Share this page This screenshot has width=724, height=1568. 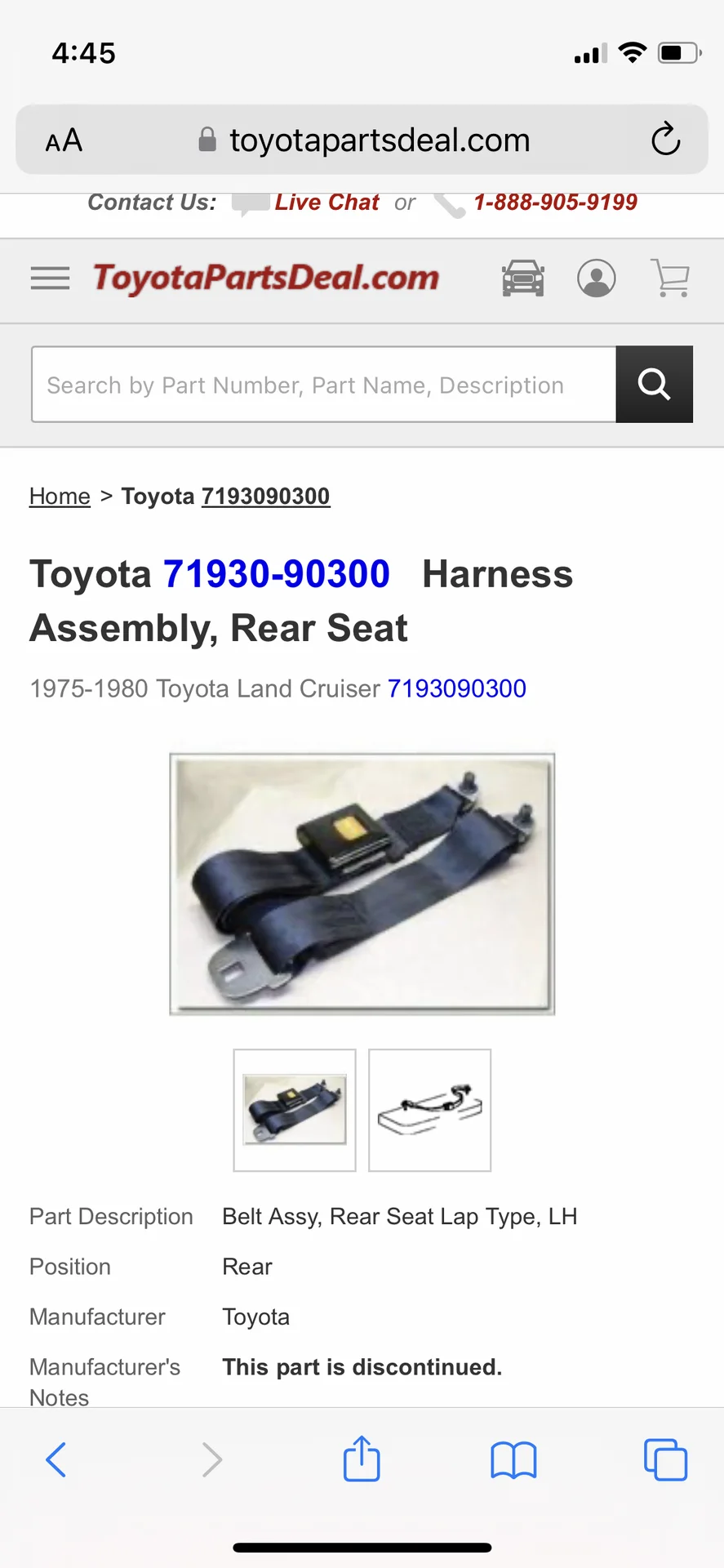[362, 1459]
